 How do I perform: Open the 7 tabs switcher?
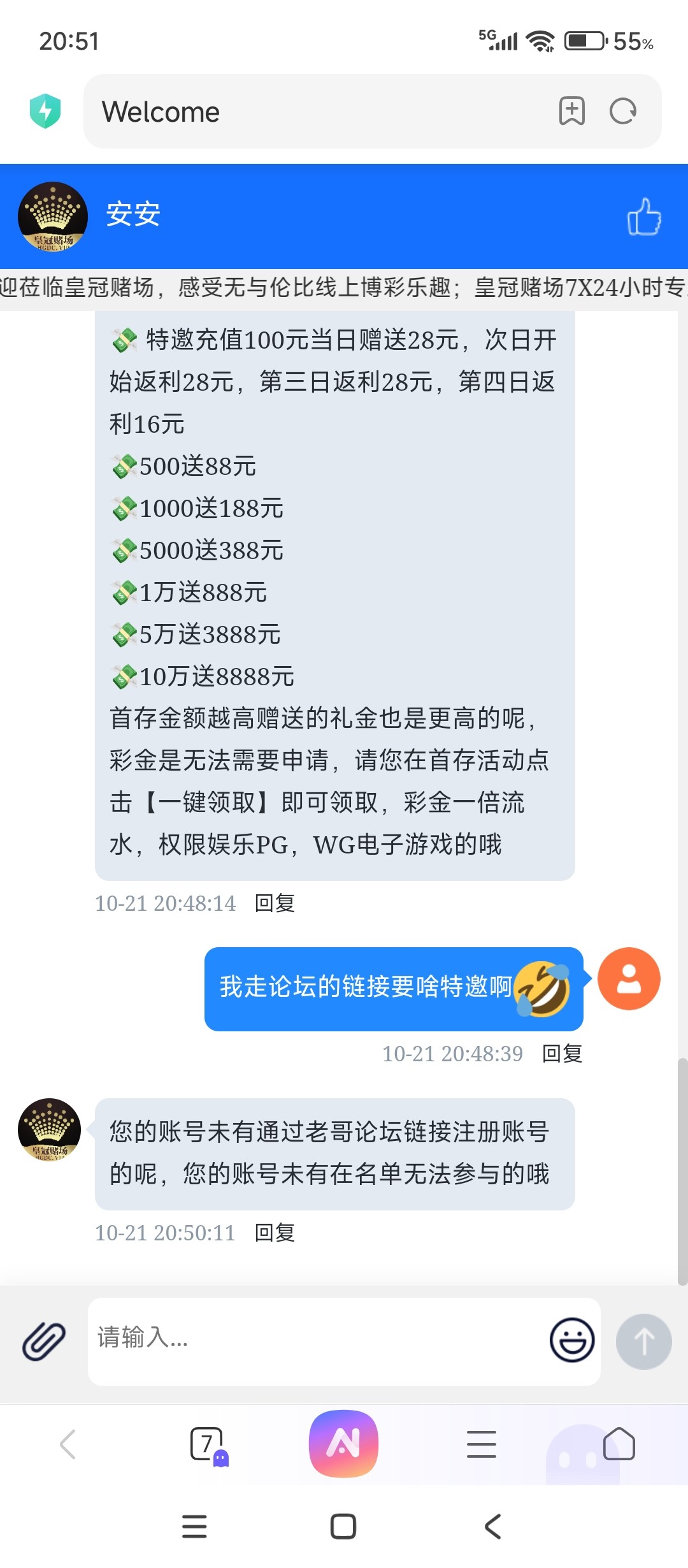click(x=208, y=1444)
